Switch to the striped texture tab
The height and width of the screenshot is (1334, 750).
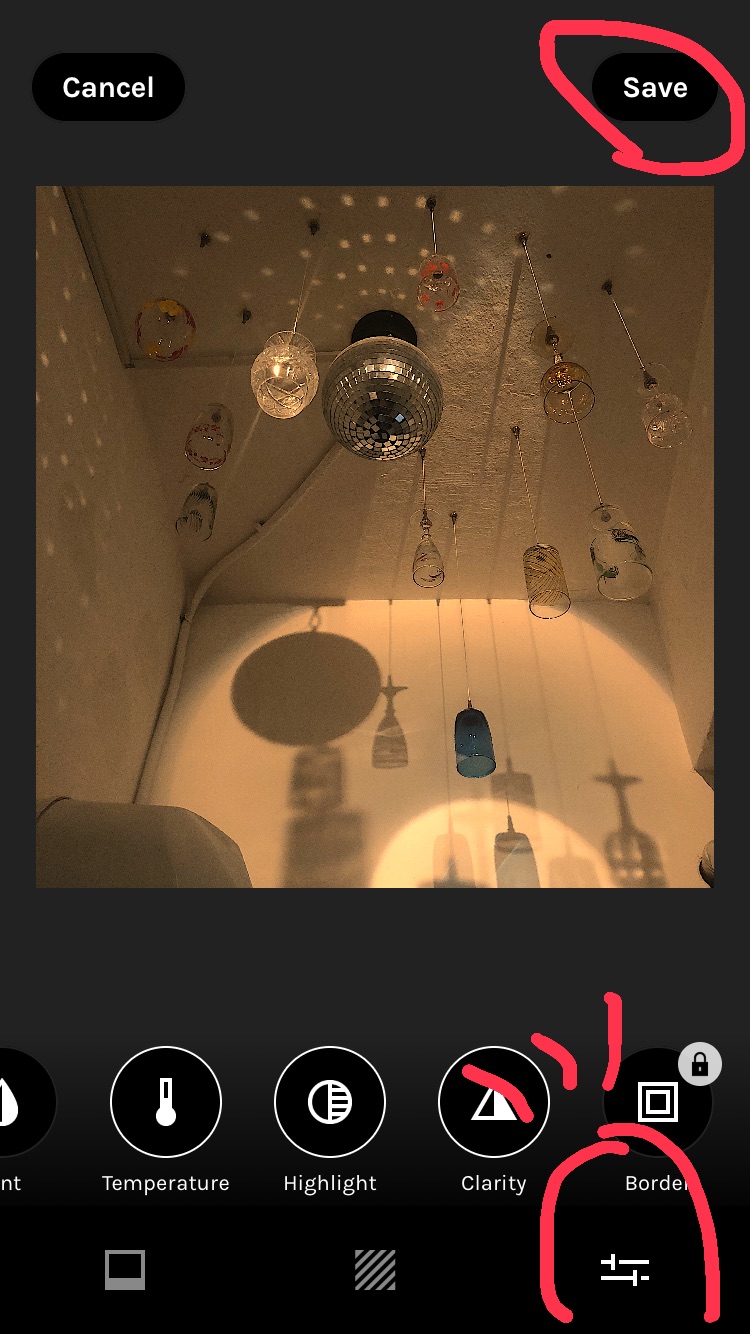[x=375, y=1270]
